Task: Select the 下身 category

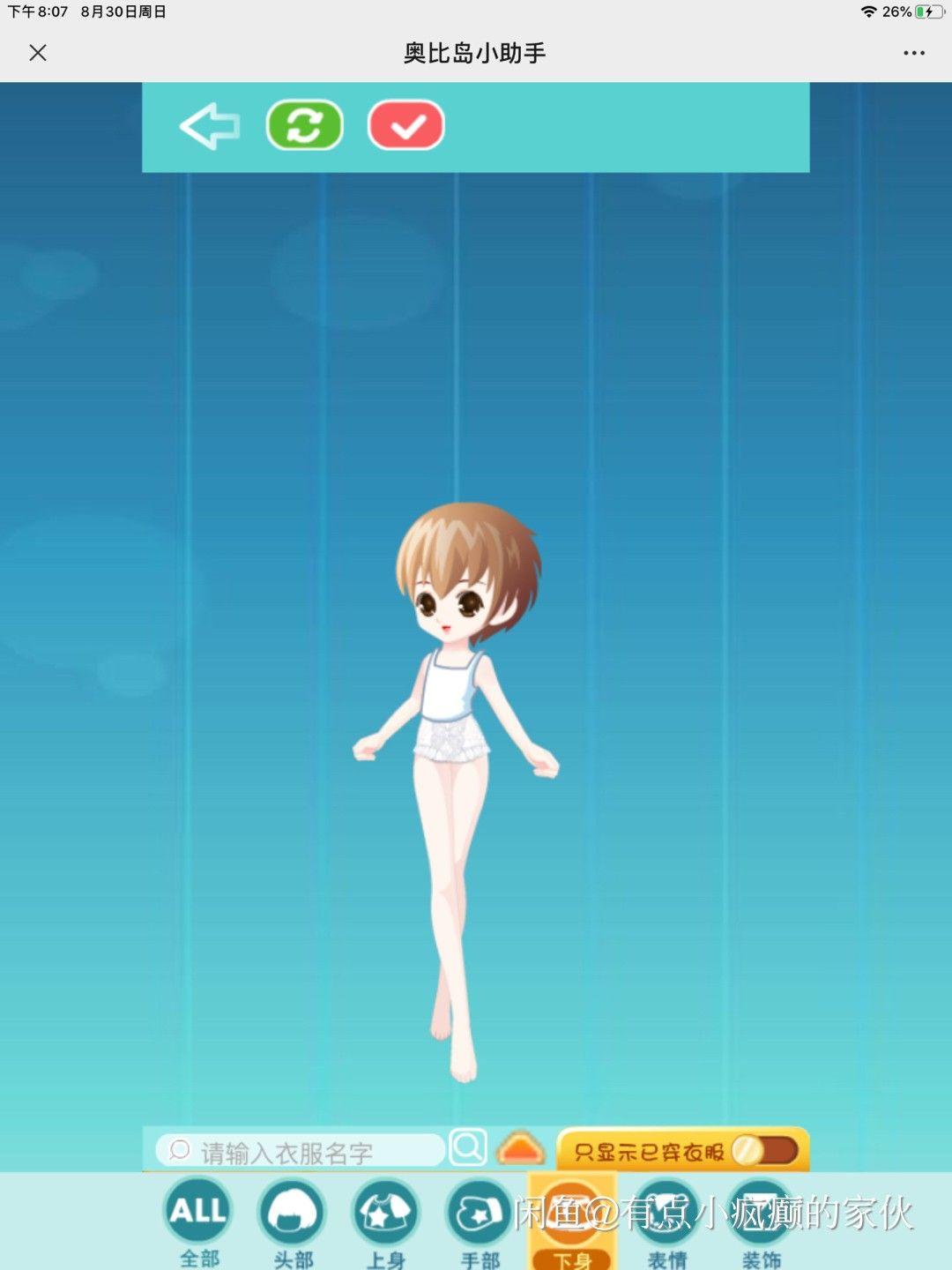Action: pos(572,1221)
